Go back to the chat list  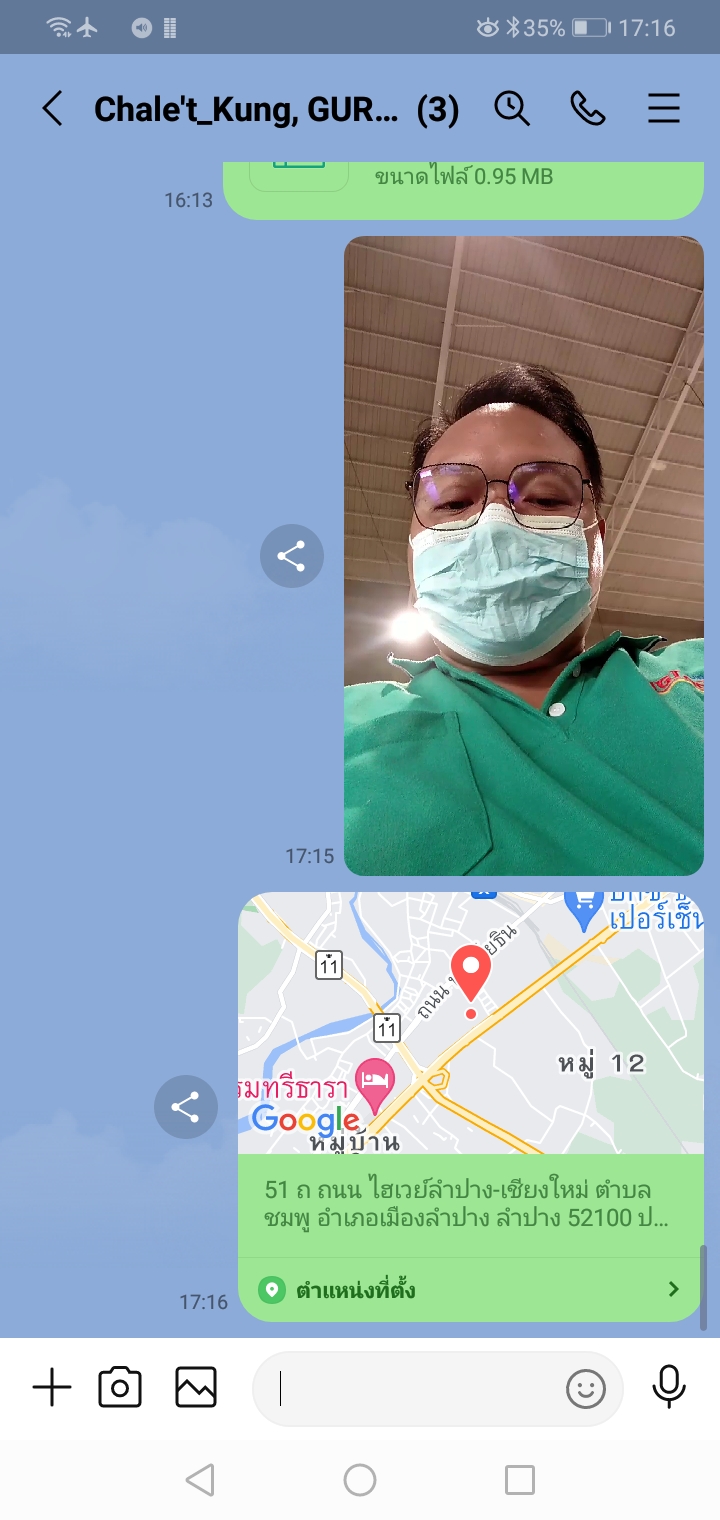(52, 108)
